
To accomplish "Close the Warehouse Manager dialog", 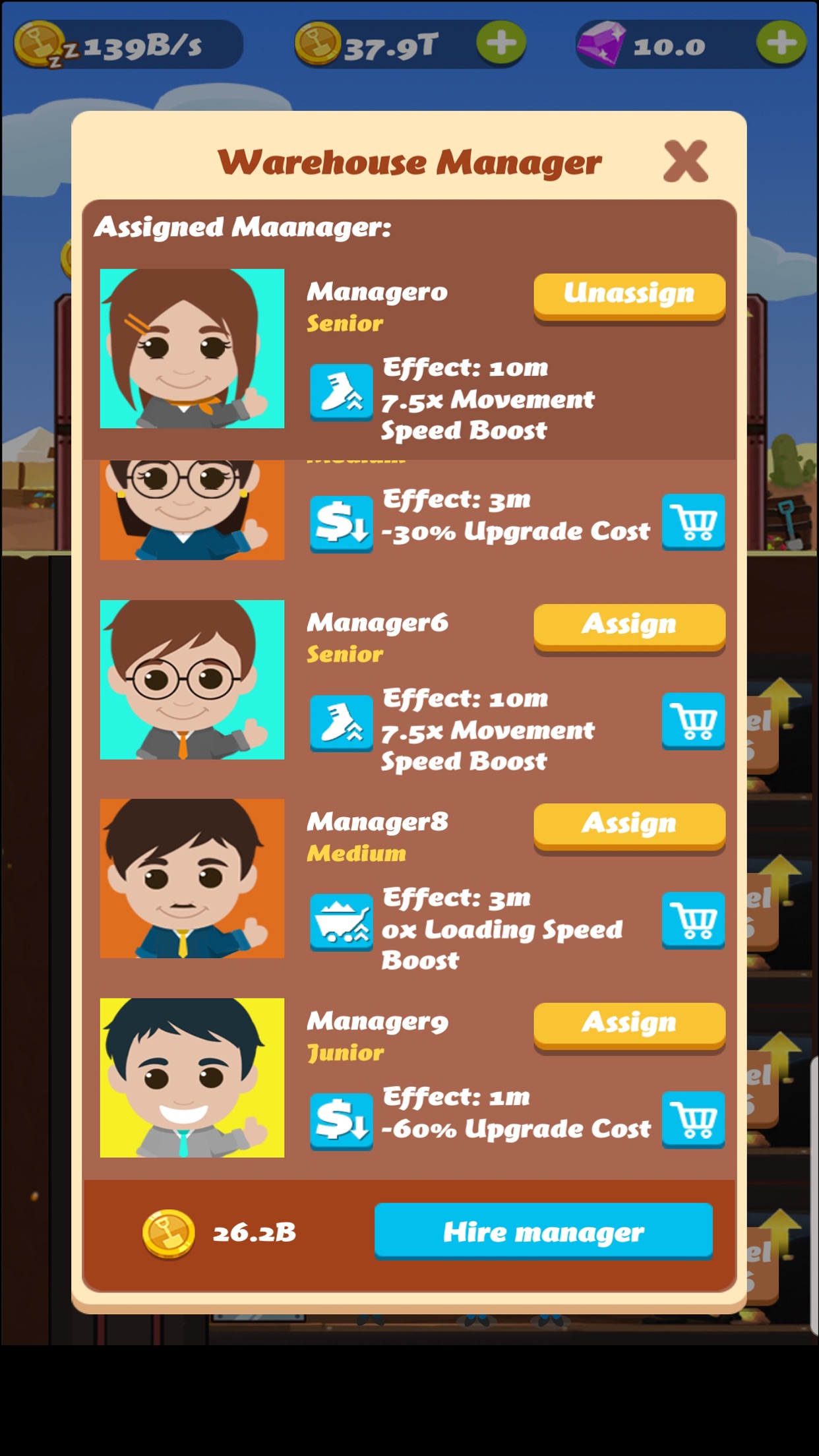I will (686, 161).
